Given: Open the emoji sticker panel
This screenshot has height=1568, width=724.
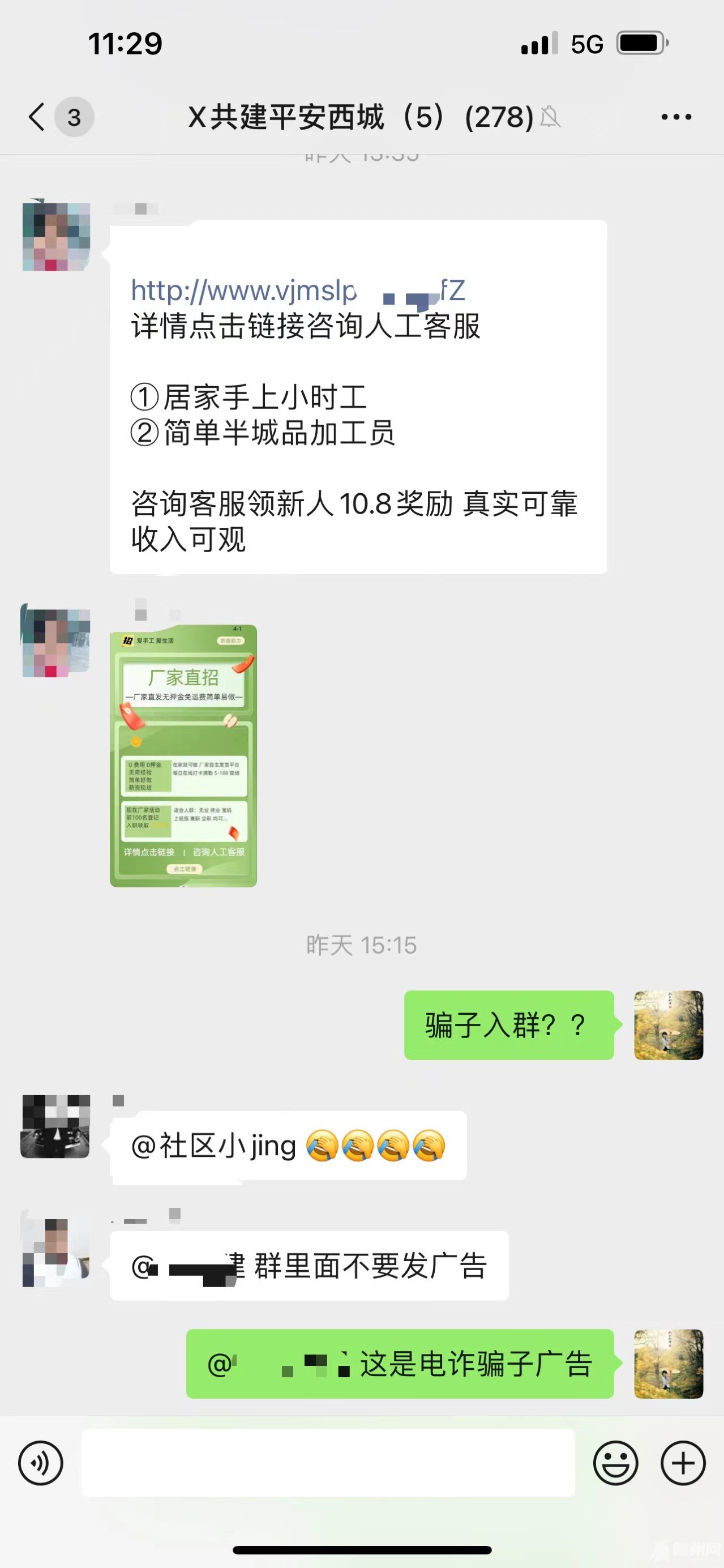Looking at the screenshot, I should click(x=615, y=1463).
